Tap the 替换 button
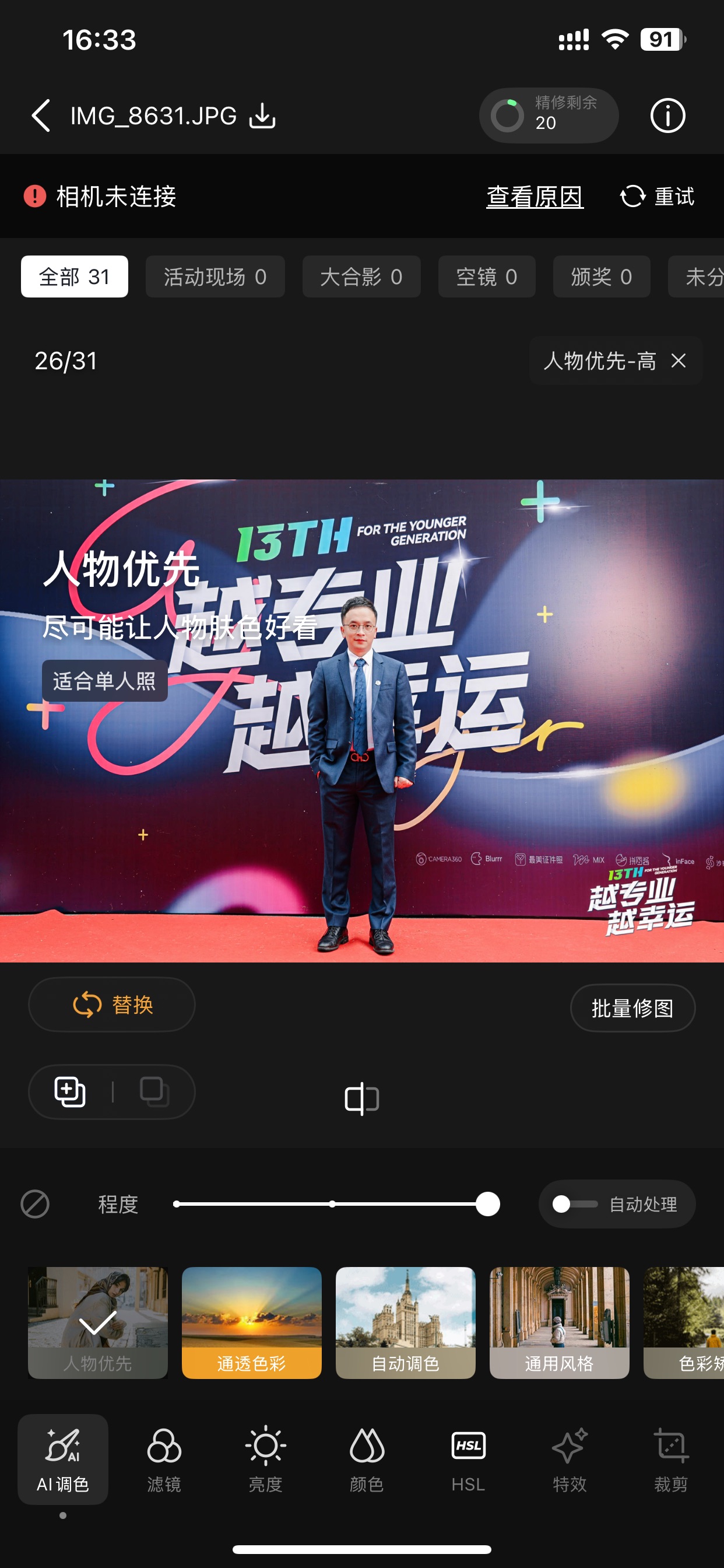Viewport: 724px width, 1568px height. pyautogui.click(x=112, y=1005)
